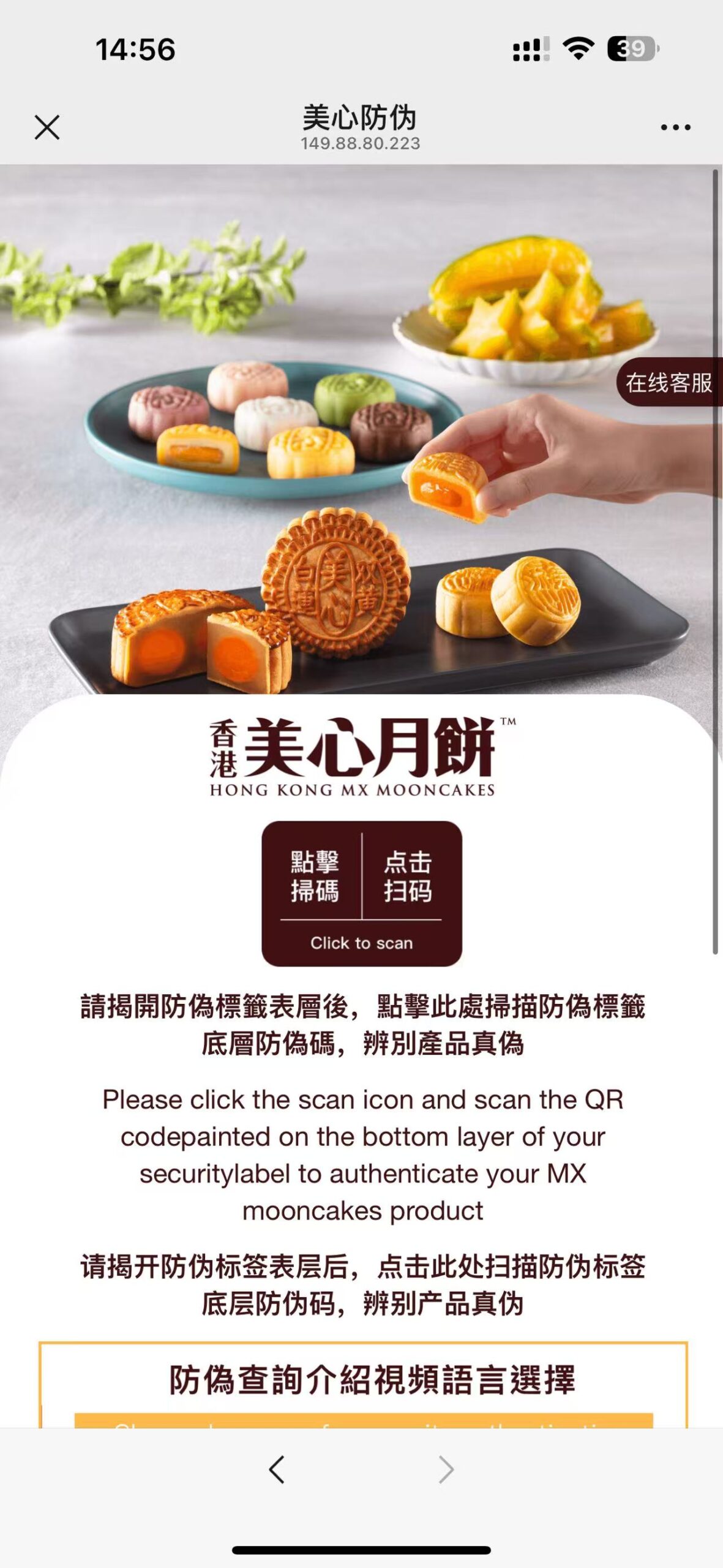
Task: Open the three-dot overflow menu
Action: (x=675, y=127)
